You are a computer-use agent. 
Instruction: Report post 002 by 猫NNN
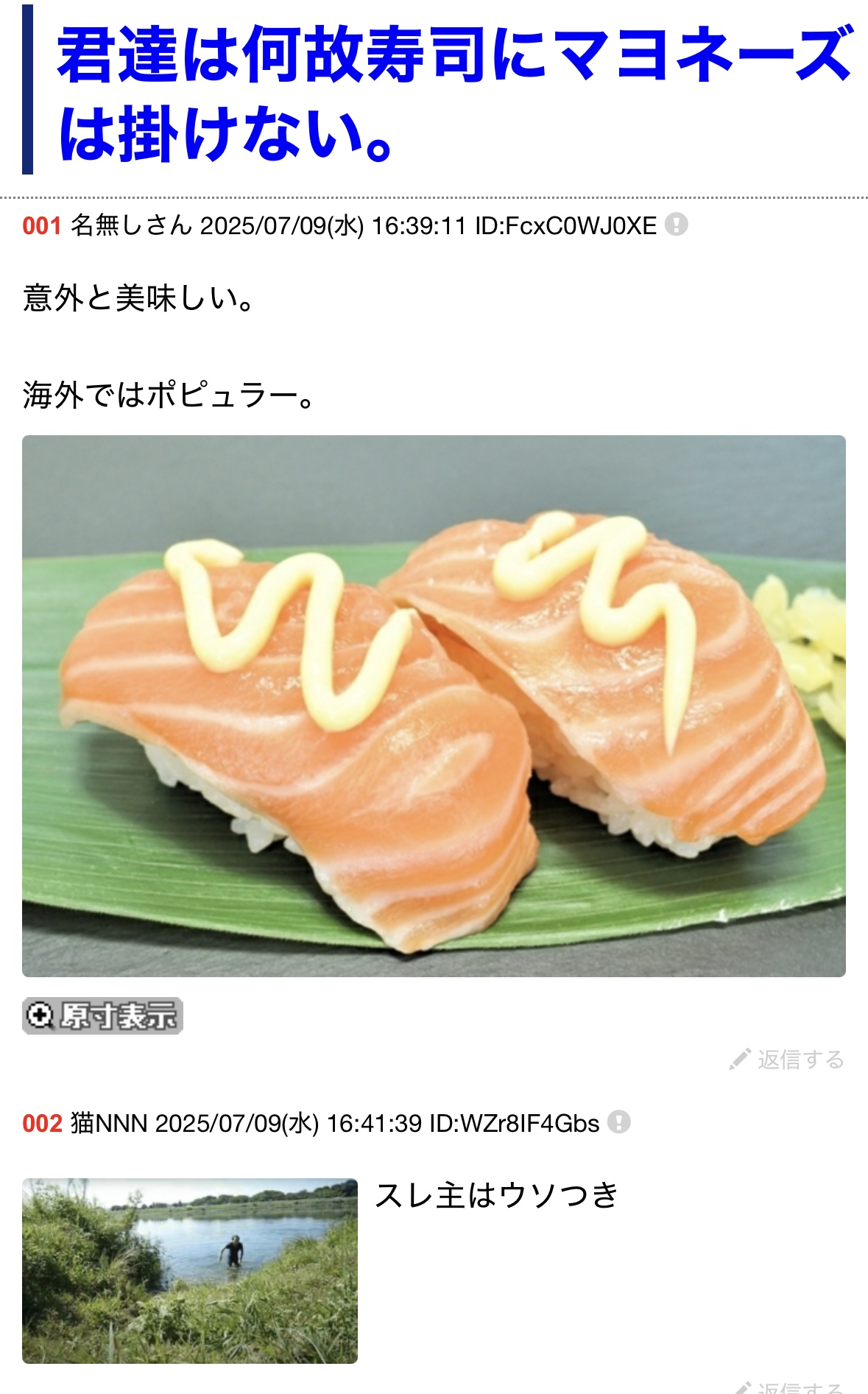tap(618, 1122)
